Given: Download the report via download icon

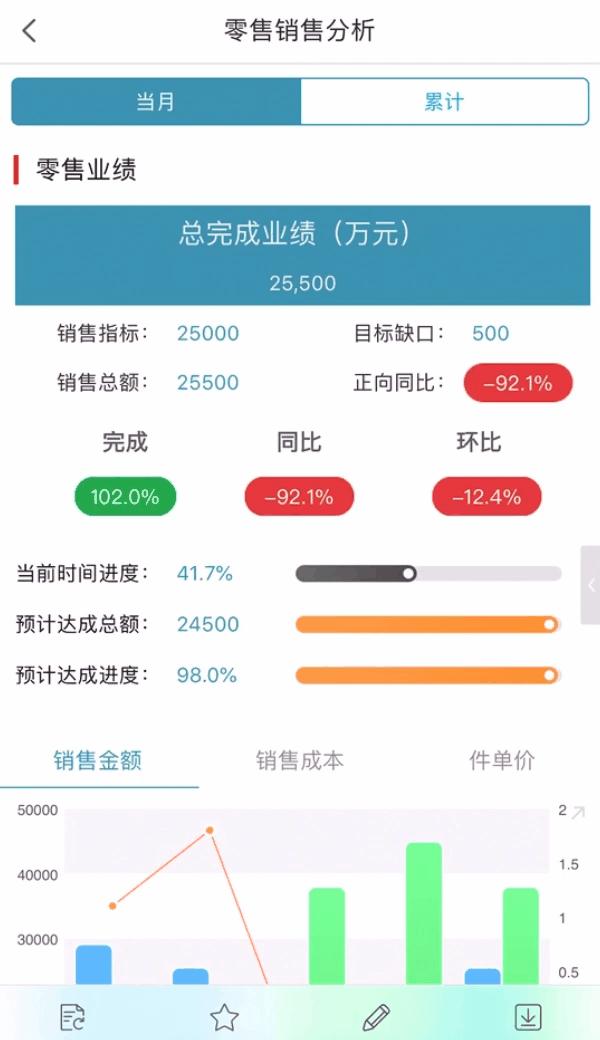Looking at the screenshot, I should (528, 1017).
